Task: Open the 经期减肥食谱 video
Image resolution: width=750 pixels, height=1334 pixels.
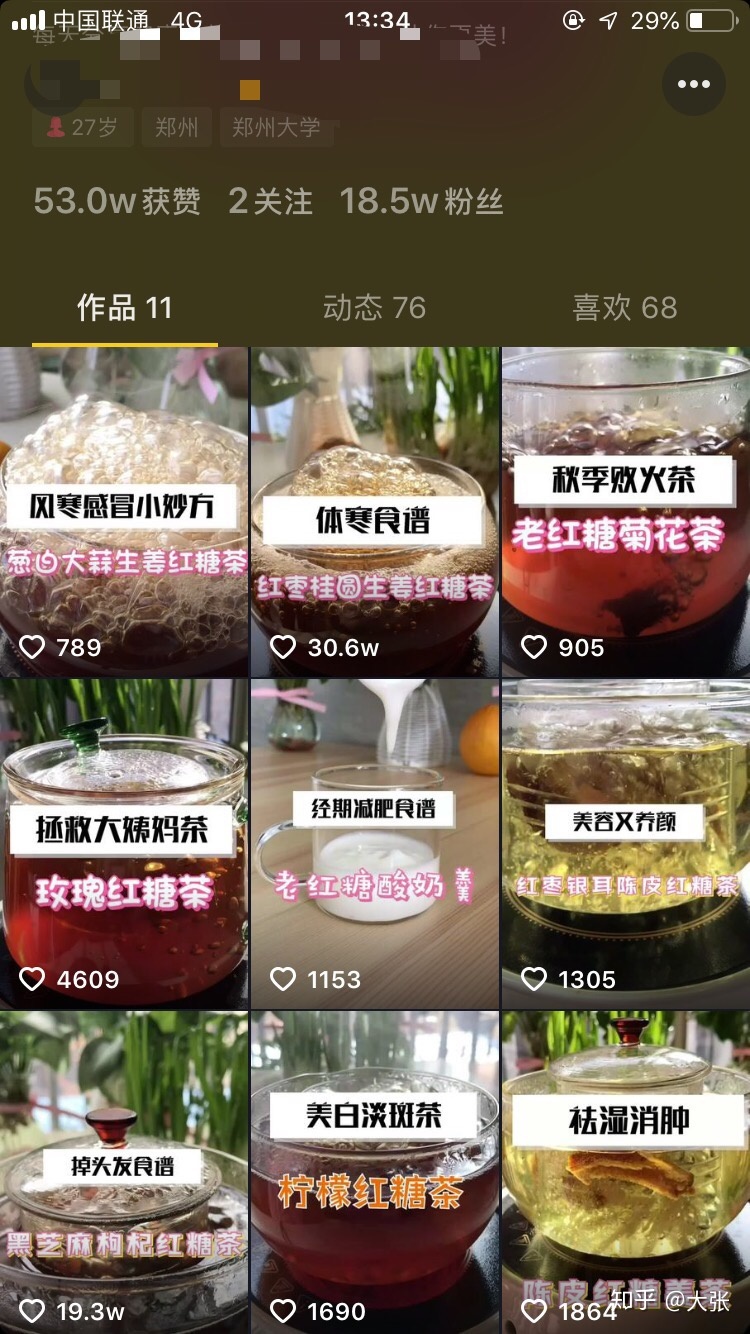Action: click(374, 844)
